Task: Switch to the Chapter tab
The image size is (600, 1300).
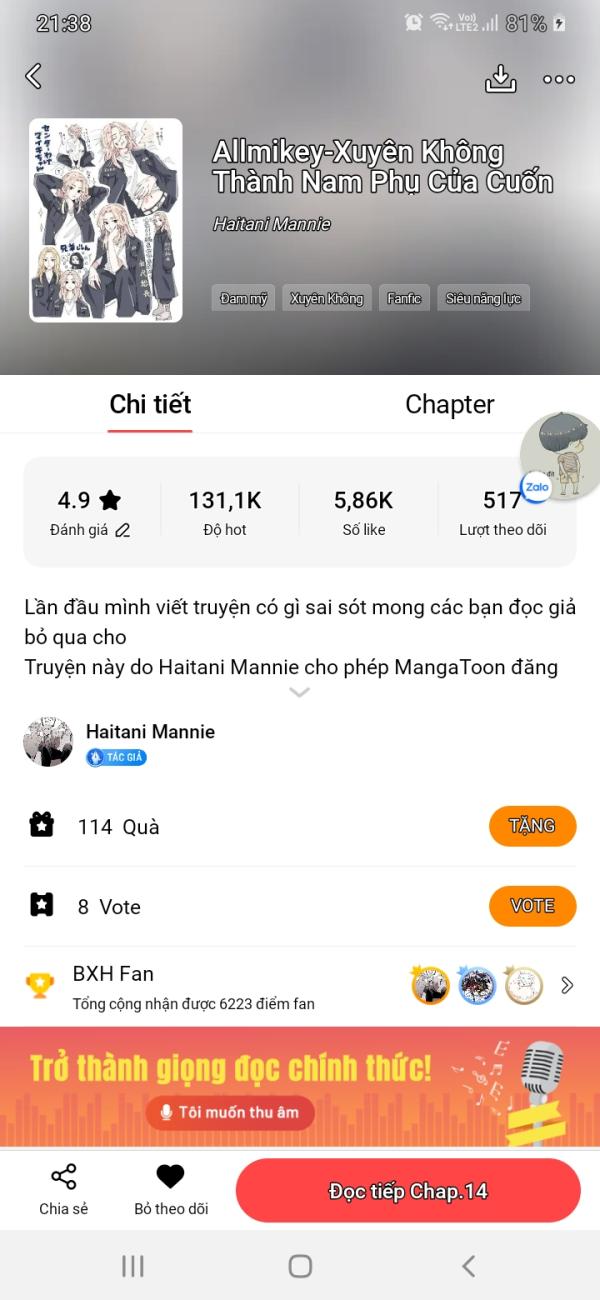Action: tap(449, 405)
